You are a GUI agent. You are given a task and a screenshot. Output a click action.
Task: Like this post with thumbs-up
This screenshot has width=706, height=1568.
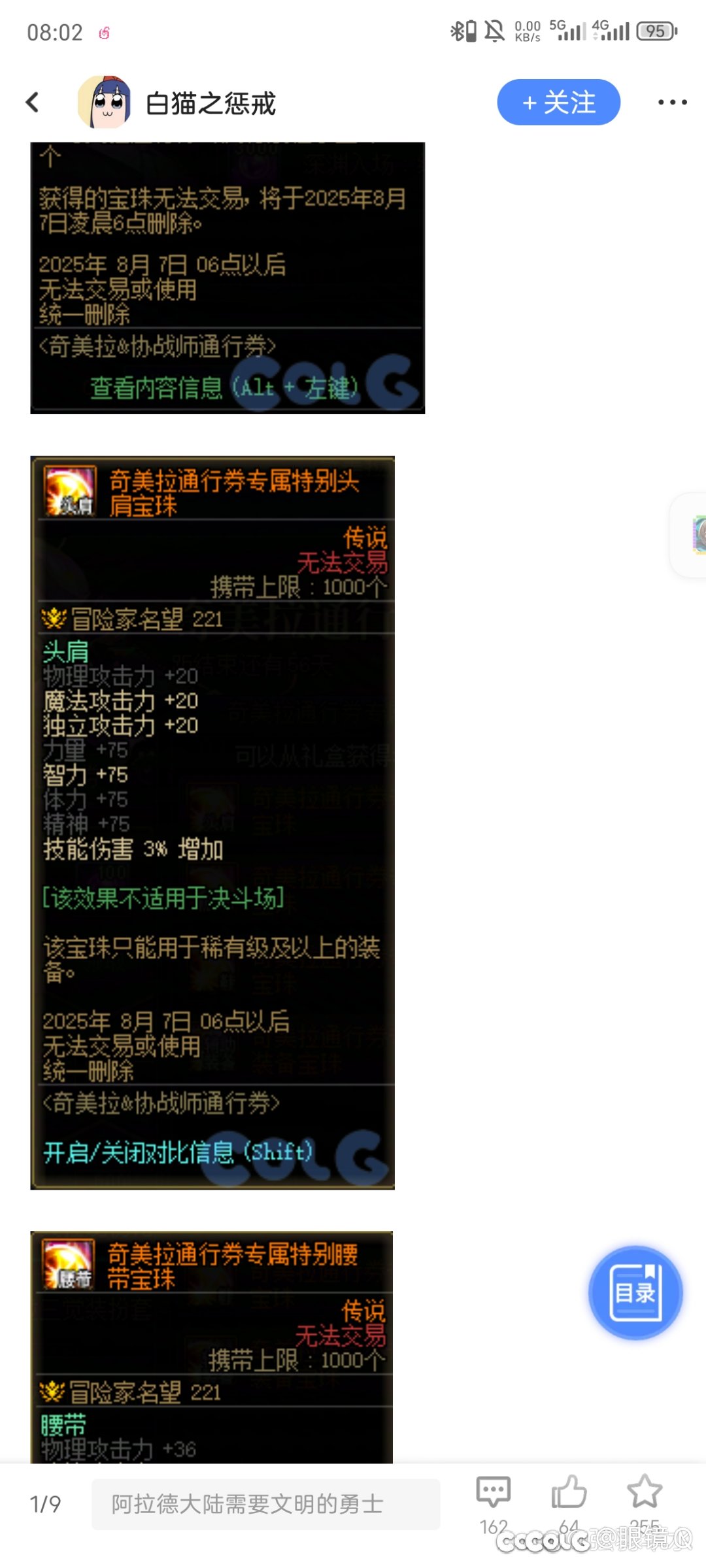[569, 1493]
